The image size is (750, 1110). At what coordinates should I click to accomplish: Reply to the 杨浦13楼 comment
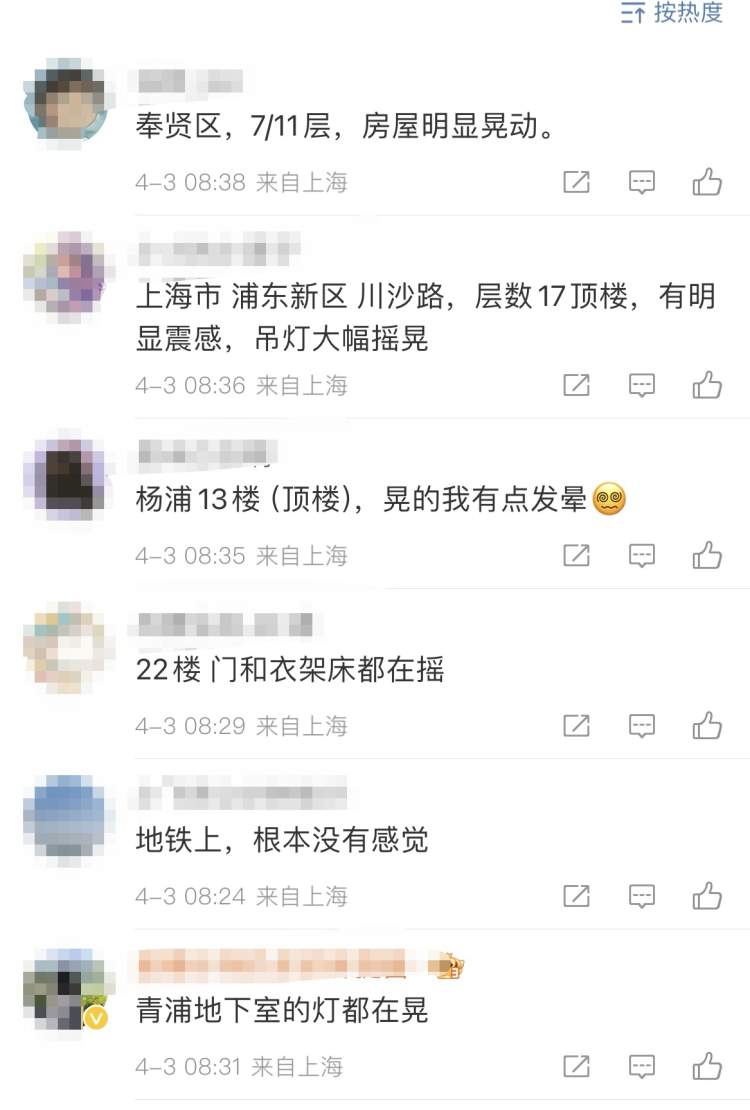point(641,555)
